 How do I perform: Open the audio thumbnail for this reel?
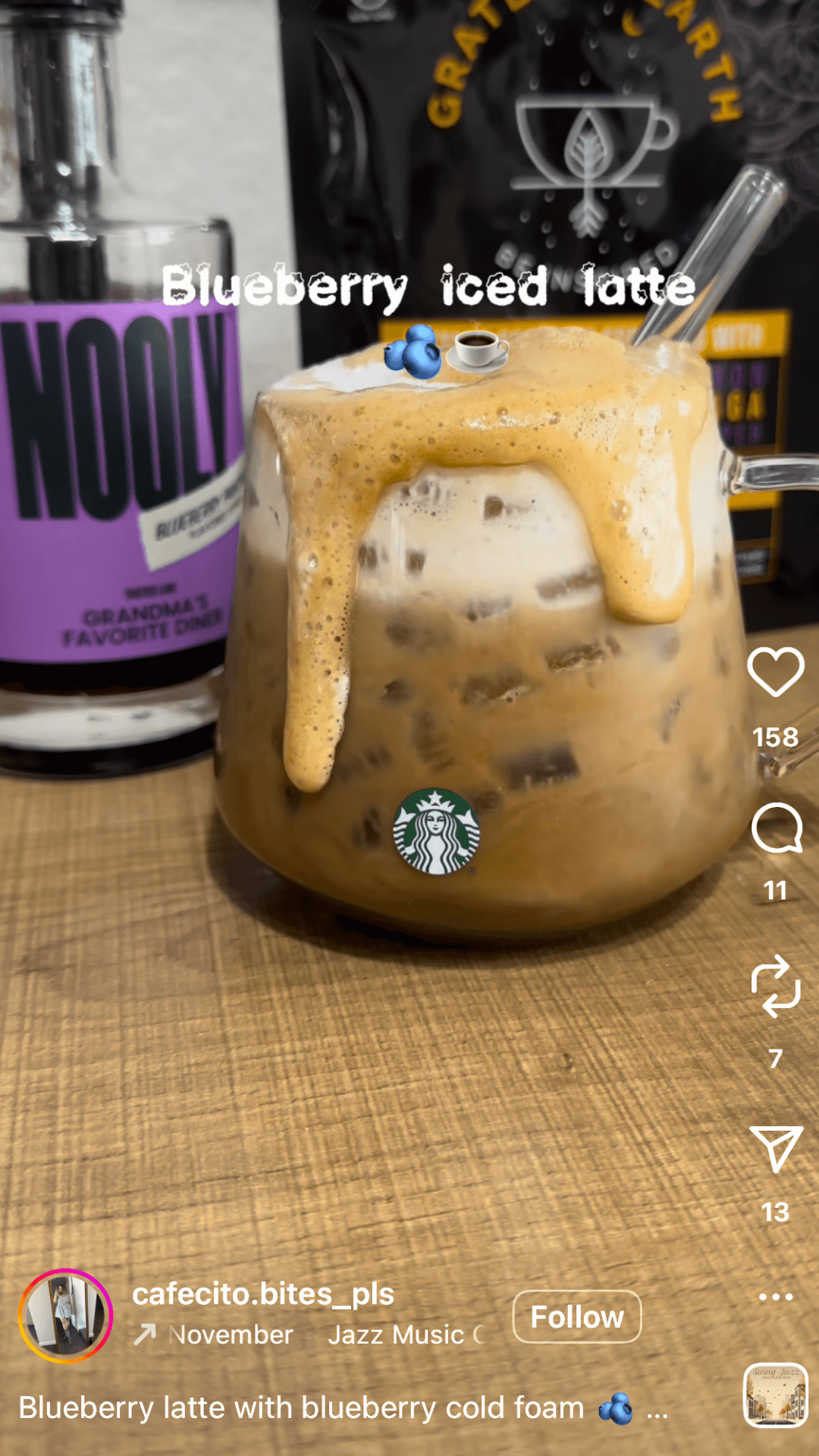(775, 1395)
